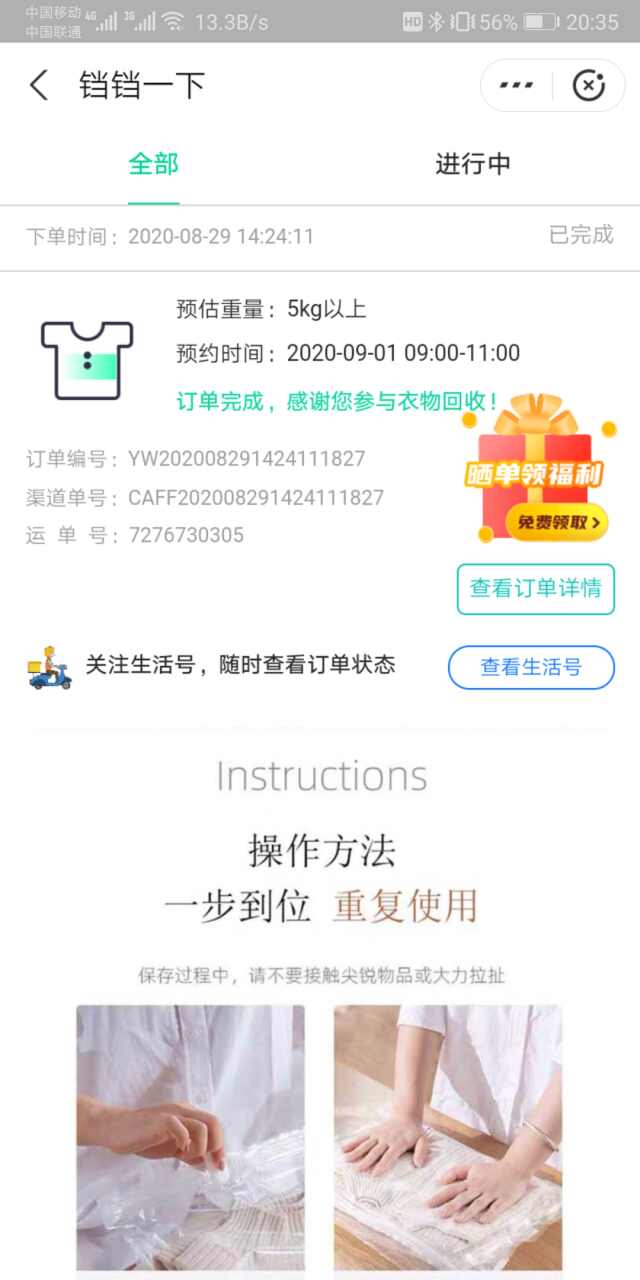Close the mini-program
The width and height of the screenshot is (640, 1280).
click(589, 86)
